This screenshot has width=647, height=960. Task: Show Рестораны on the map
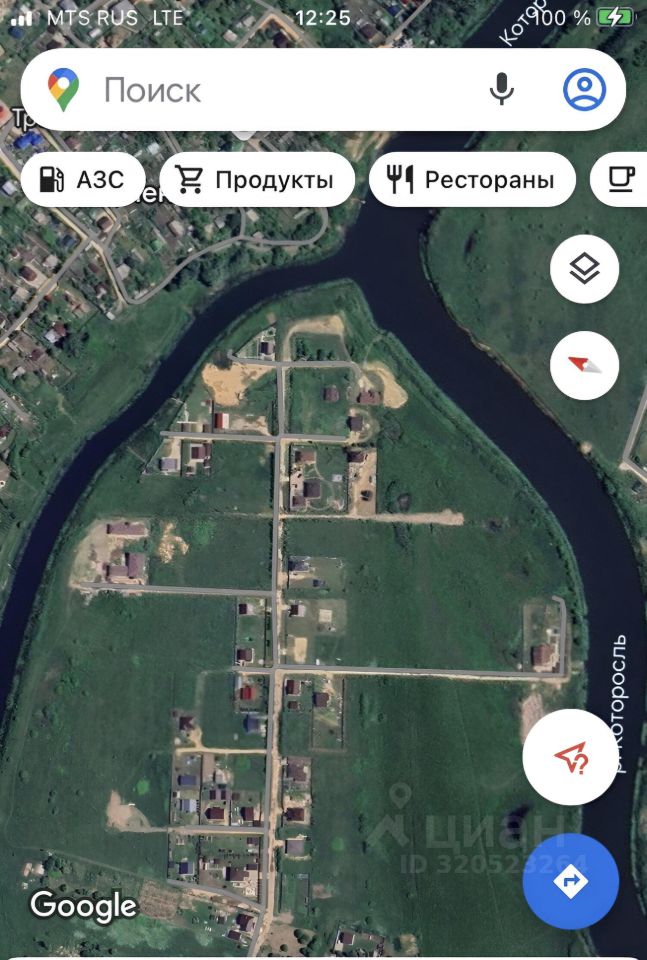point(472,180)
